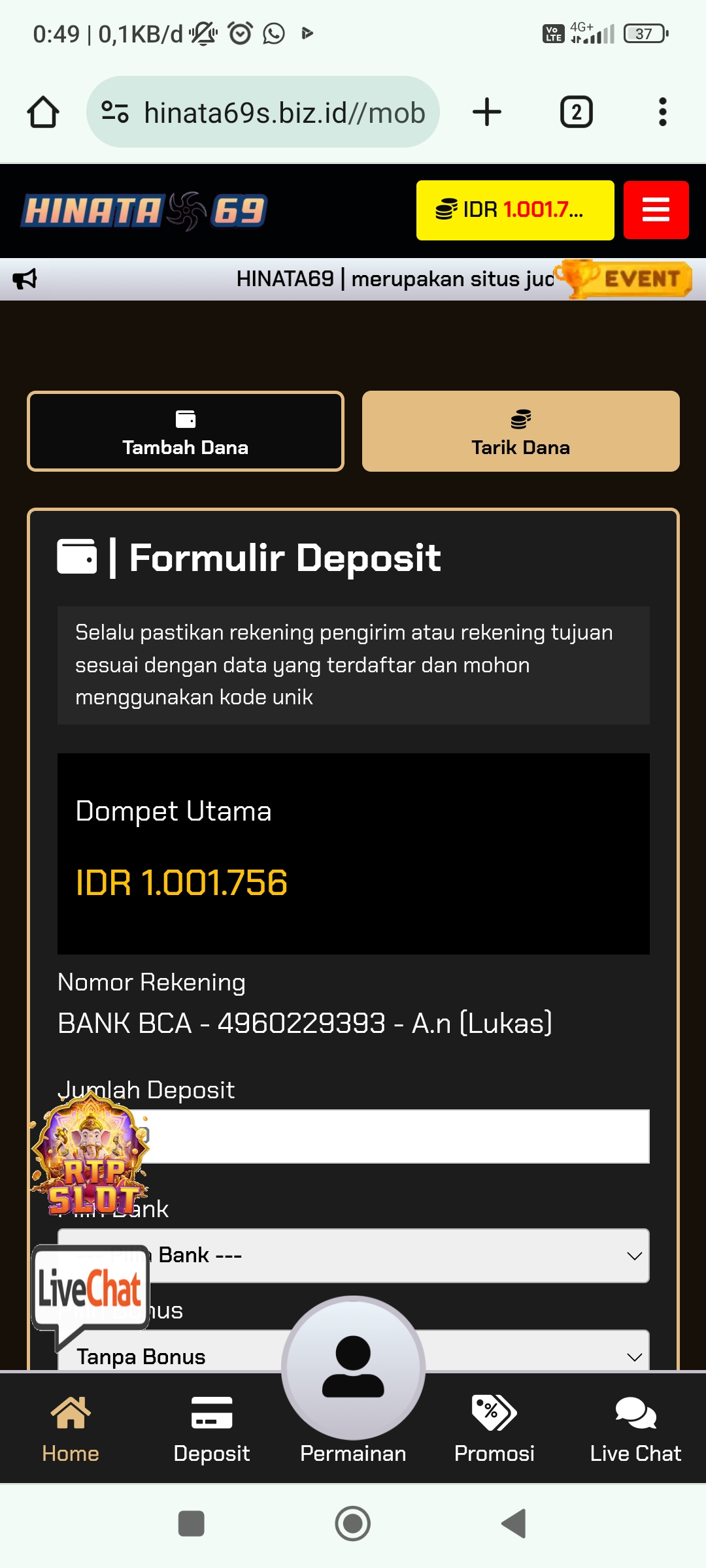Expand the Tanpa Bonus dropdown
The width and height of the screenshot is (706, 1568).
click(523, 1354)
